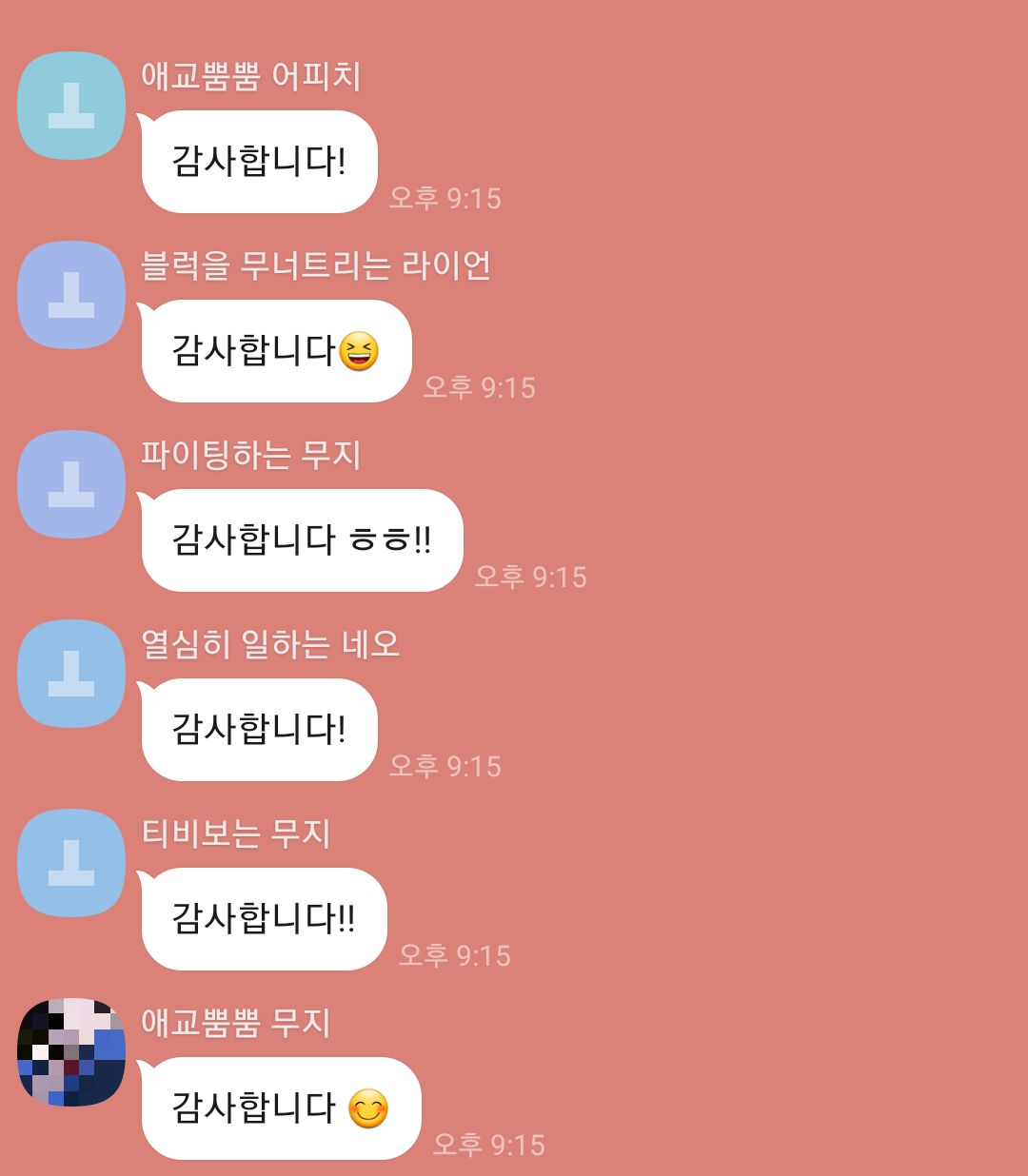Tap 파이팅하는 무지's avatar
Viewport: 1028px width, 1176px height.
[71, 484]
